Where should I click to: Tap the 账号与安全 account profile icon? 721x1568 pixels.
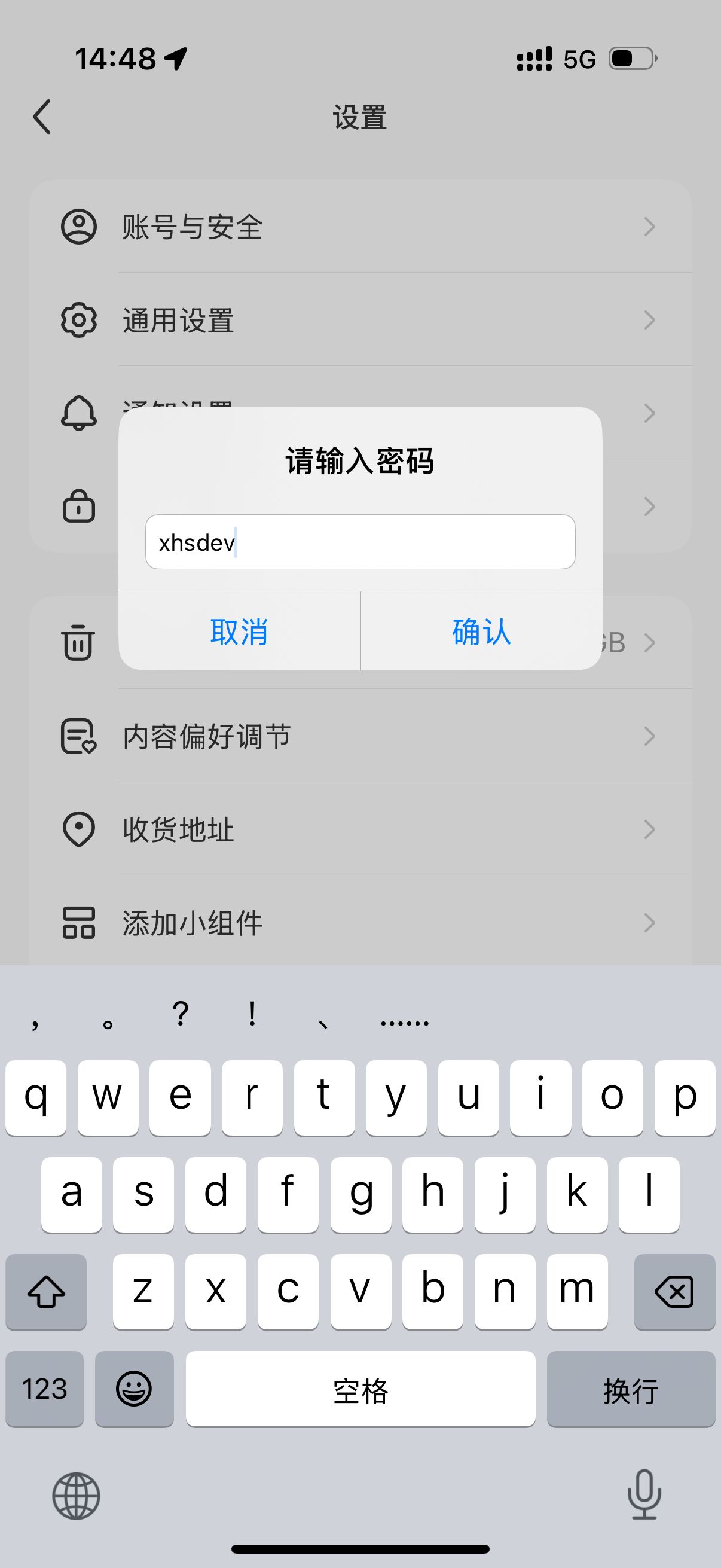[77, 227]
